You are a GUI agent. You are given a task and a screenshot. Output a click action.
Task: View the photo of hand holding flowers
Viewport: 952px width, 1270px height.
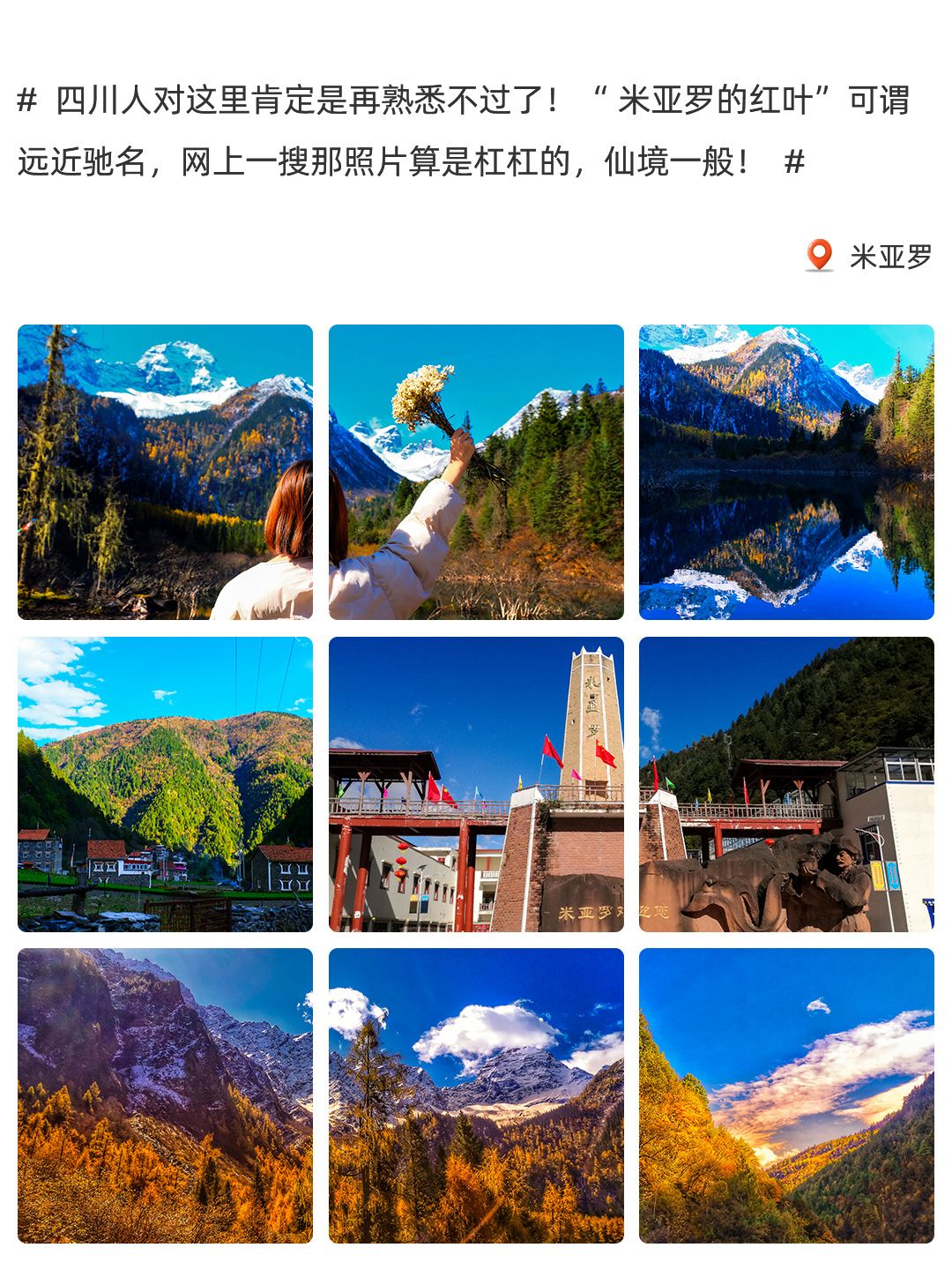(476, 472)
